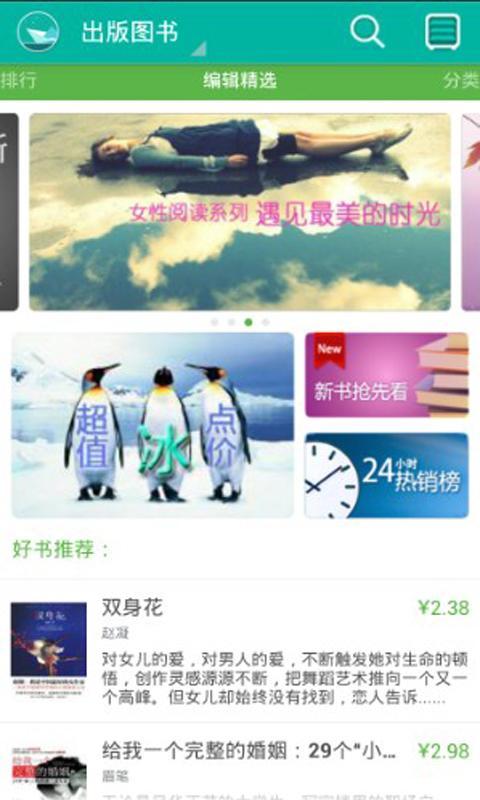Switch to the 分类 tab

pos(461,80)
